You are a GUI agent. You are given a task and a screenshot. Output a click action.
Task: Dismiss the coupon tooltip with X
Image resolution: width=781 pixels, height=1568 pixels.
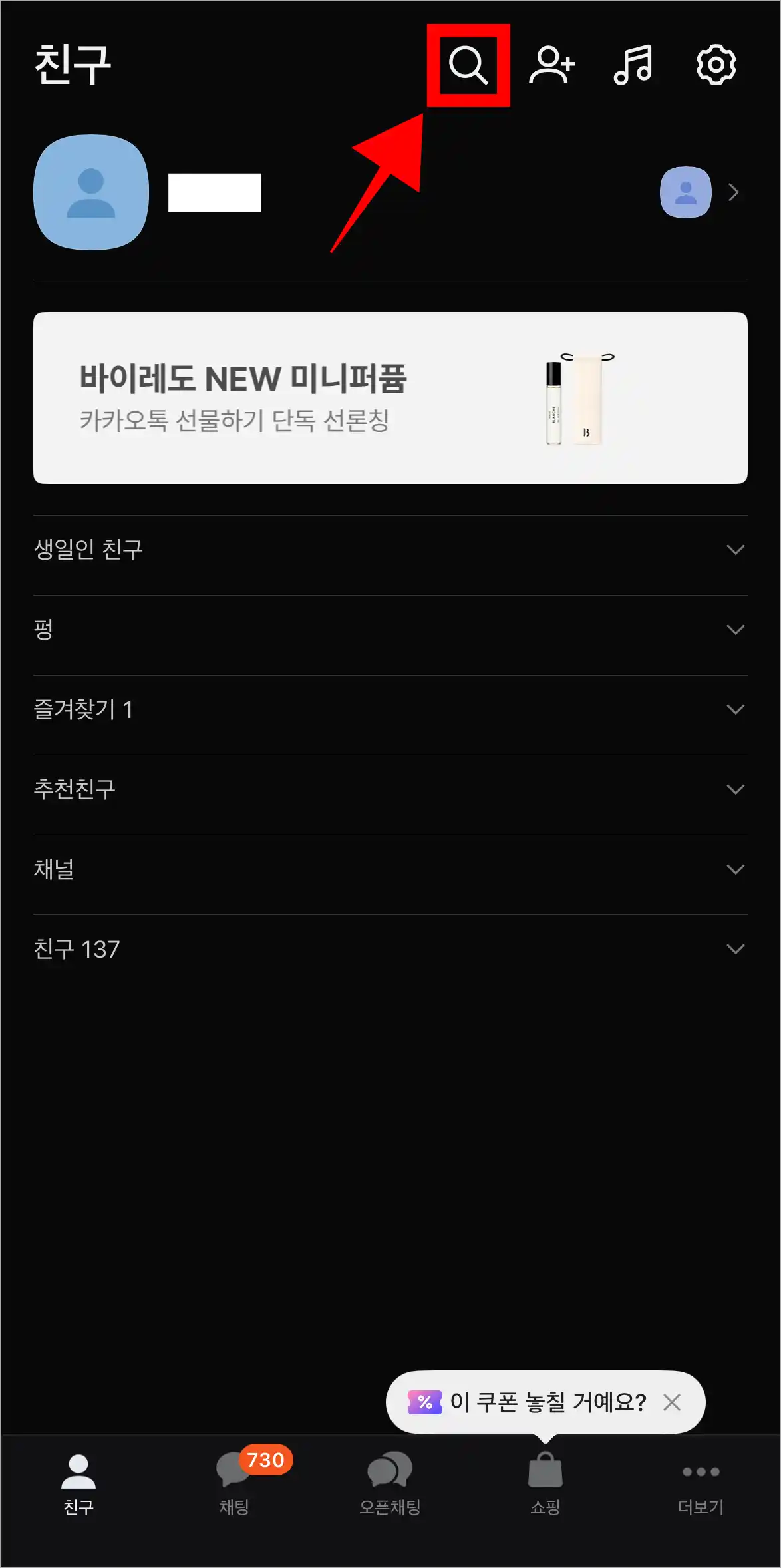672,1402
